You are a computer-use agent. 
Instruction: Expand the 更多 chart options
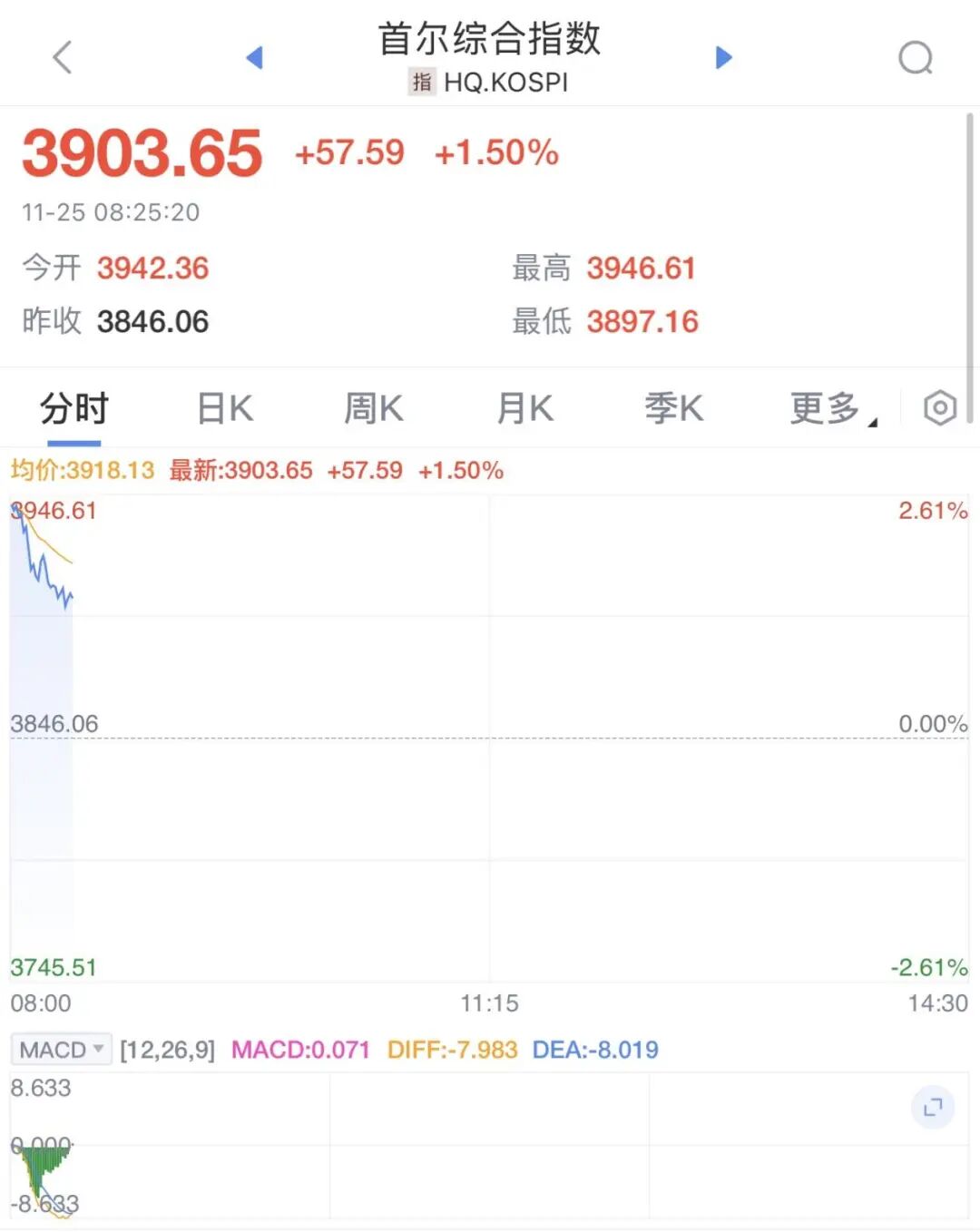830,409
